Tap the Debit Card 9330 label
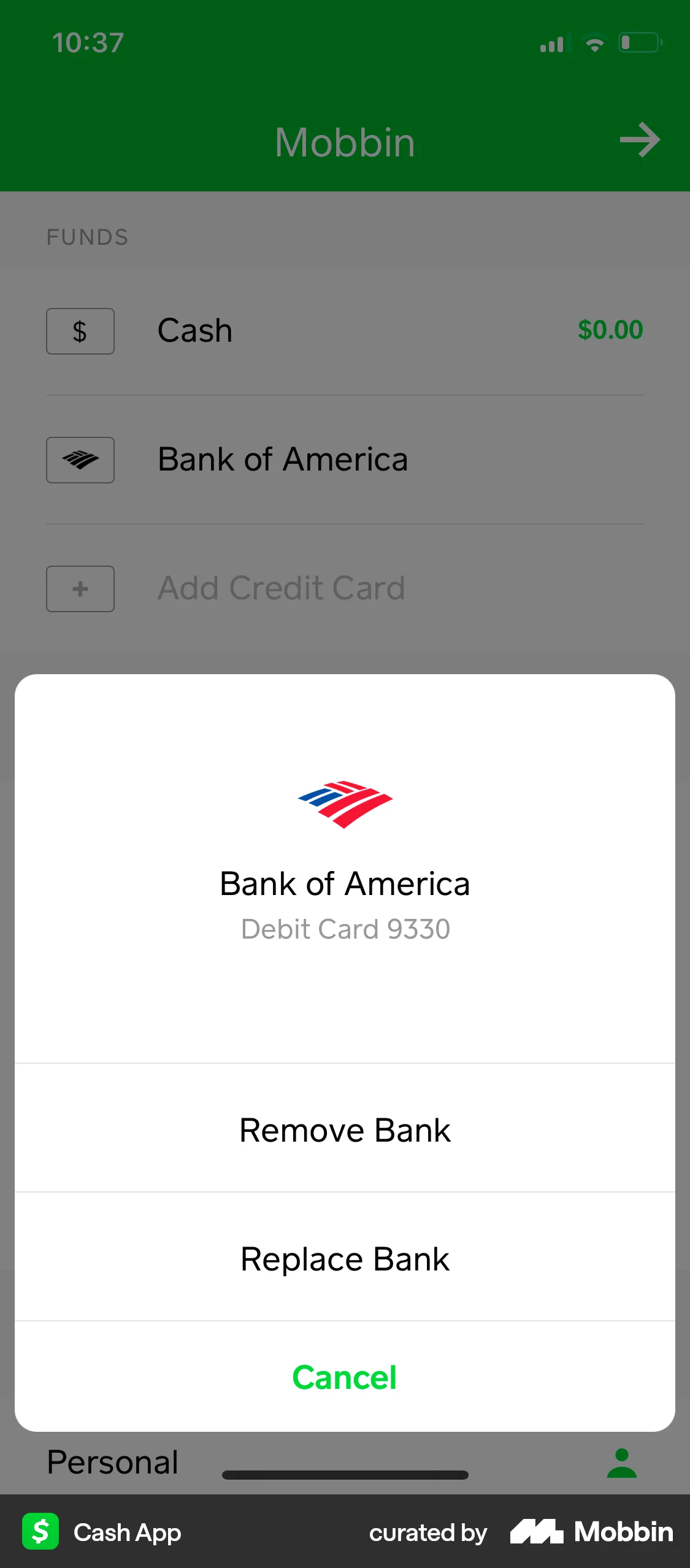 tap(345, 929)
